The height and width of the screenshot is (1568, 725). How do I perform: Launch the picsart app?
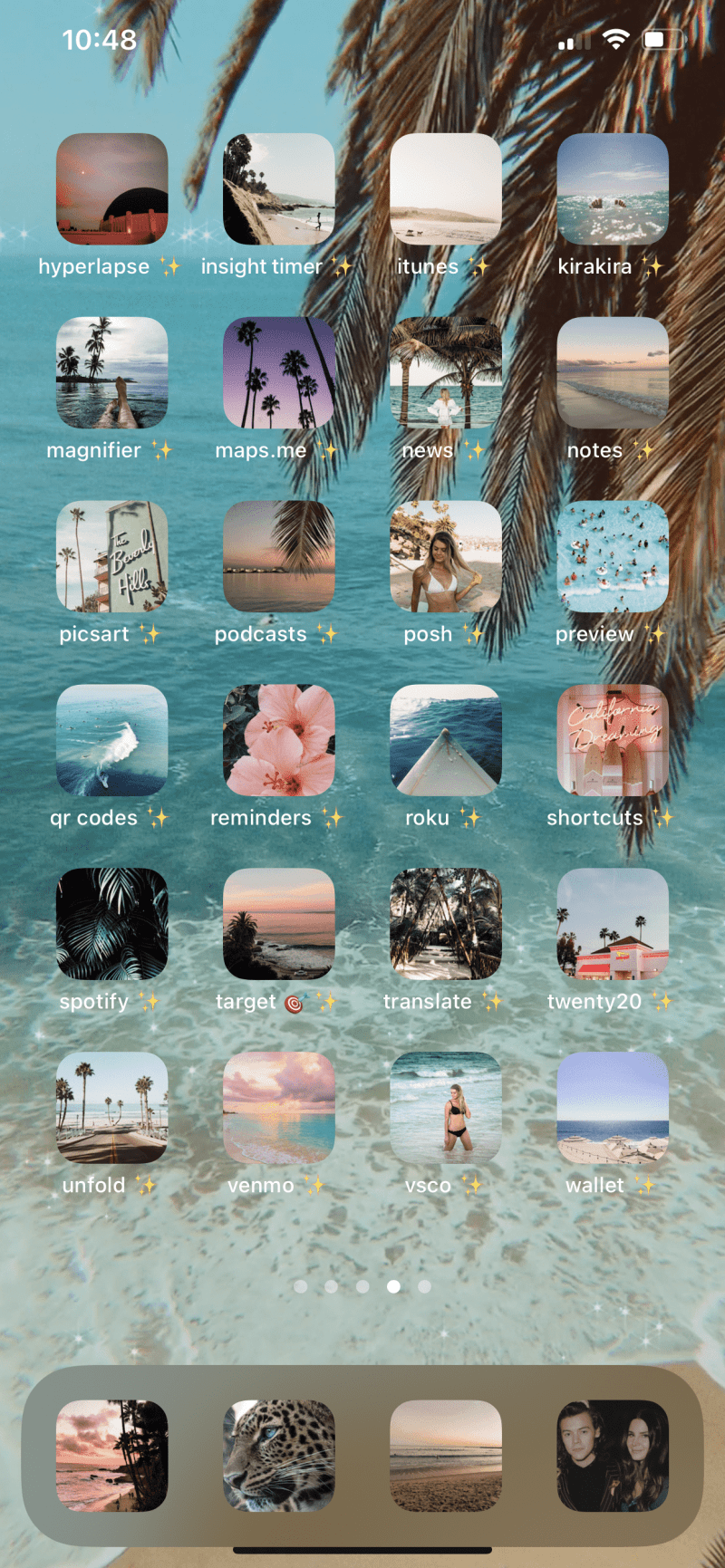pyautogui.click(x=112, y=556)
